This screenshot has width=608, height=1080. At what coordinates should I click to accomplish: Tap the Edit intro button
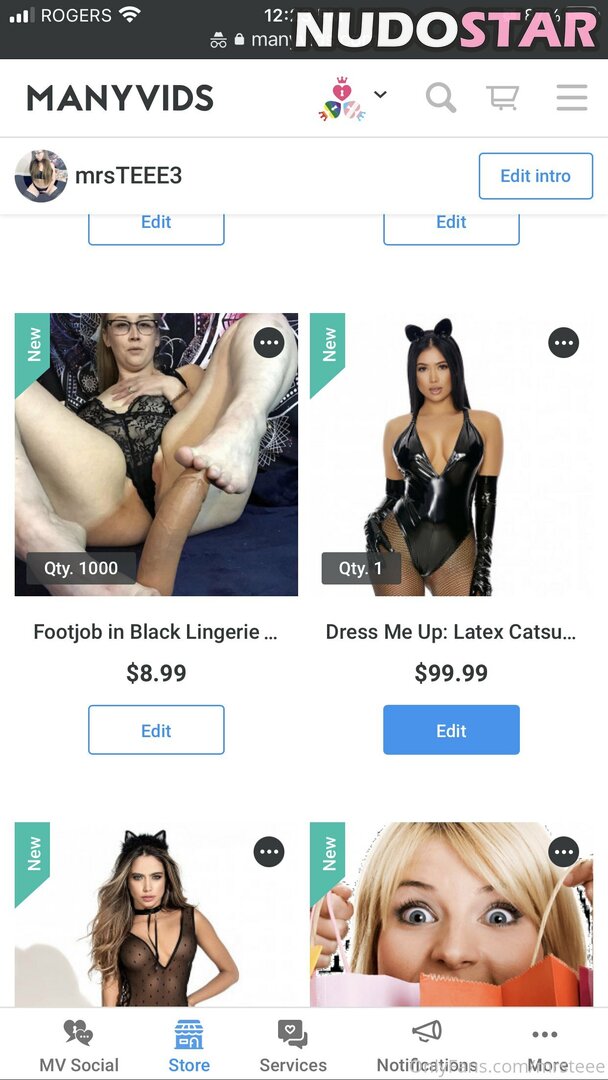[x=535, y=176]
